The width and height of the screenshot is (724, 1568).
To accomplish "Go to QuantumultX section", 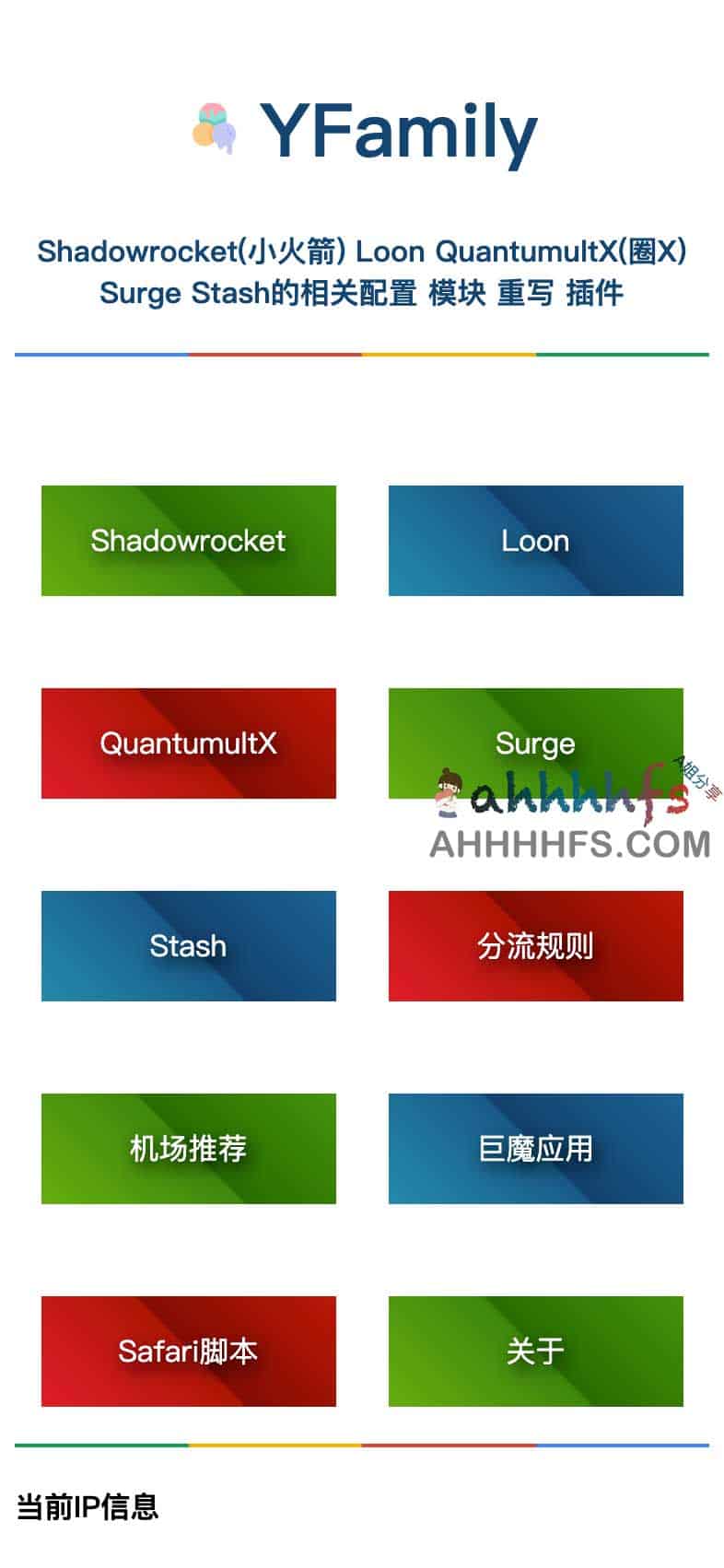I will 188,743.
